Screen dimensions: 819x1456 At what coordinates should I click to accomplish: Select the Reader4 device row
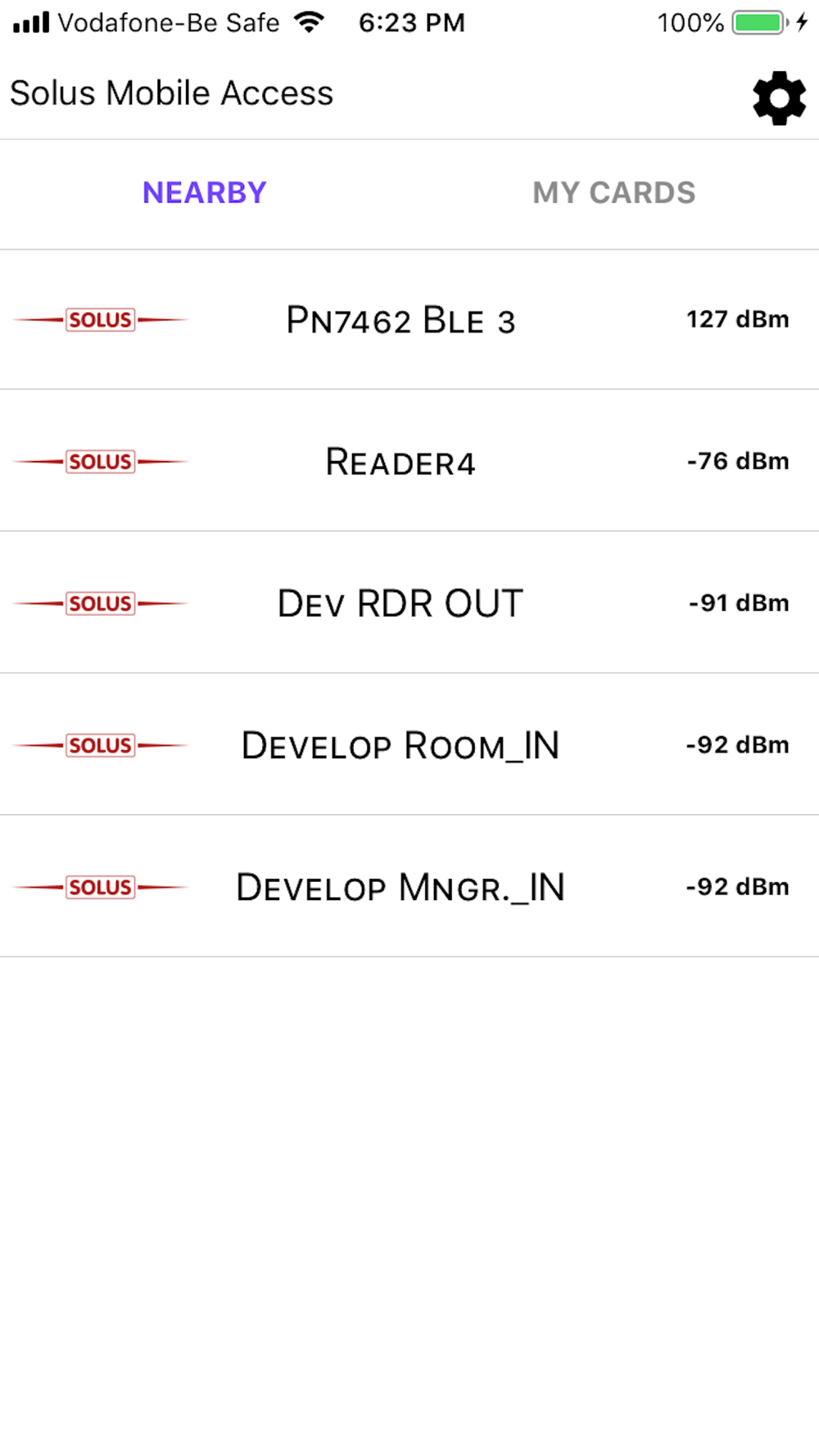coord(400,462)
